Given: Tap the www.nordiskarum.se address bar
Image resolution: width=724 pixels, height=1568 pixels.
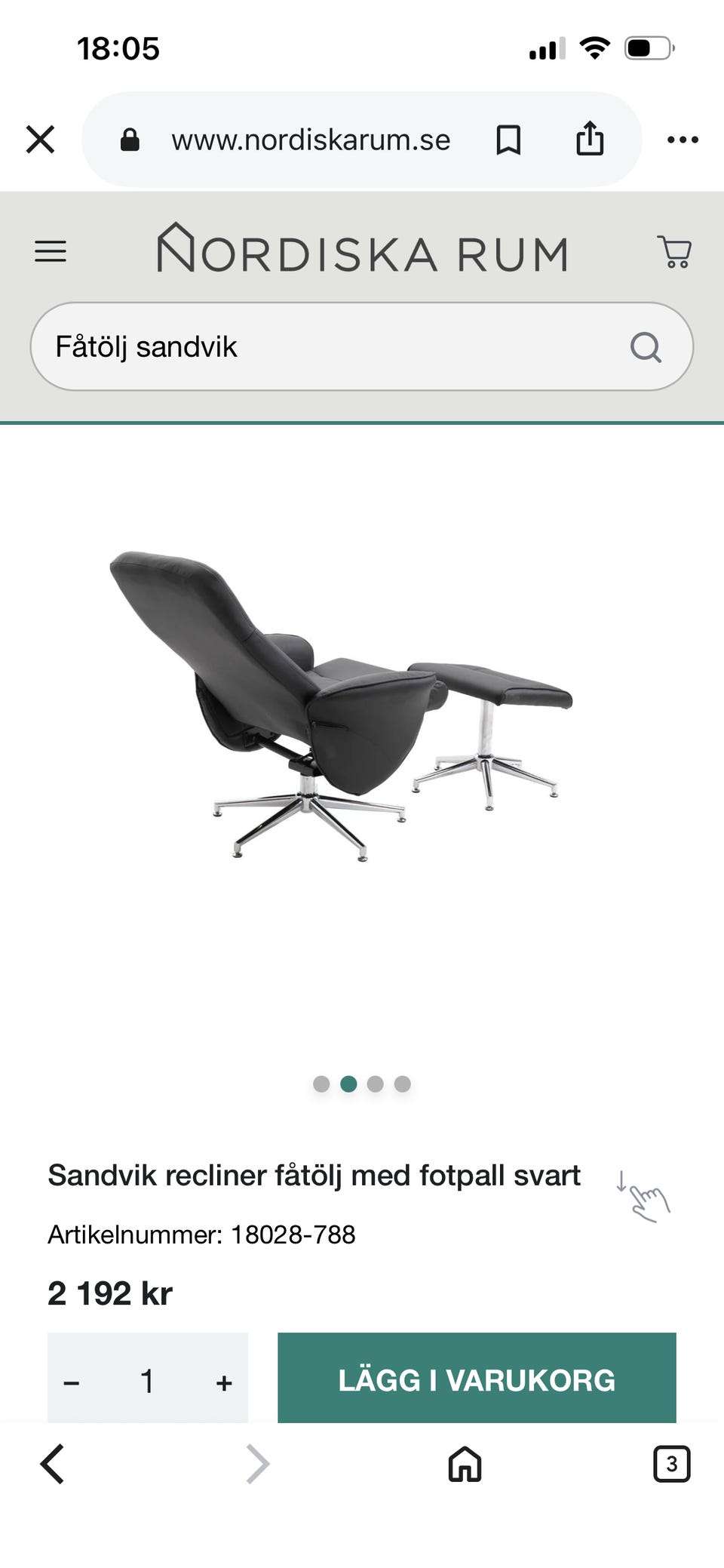Looking at the screenshot, I should tap(310, 140).
